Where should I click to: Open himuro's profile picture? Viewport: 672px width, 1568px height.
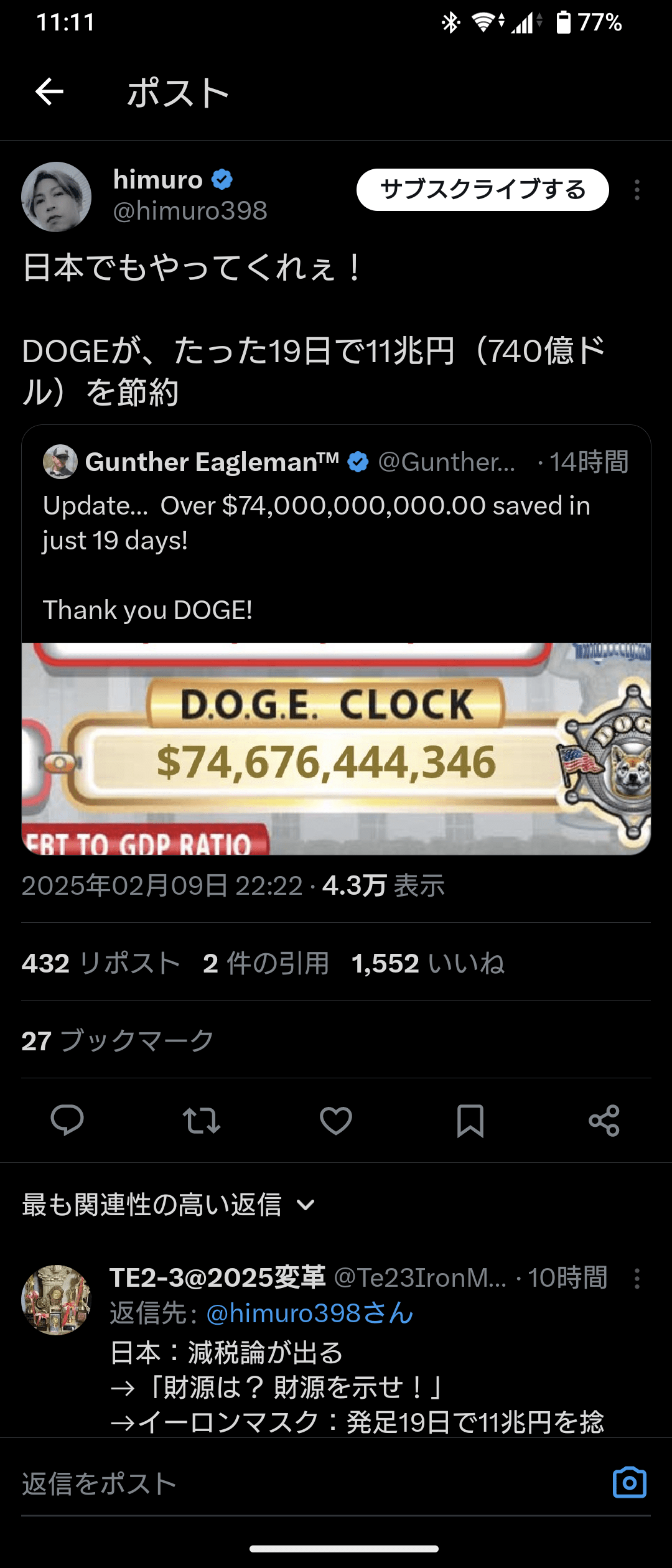pyautogui.click(x=57, y=197)
